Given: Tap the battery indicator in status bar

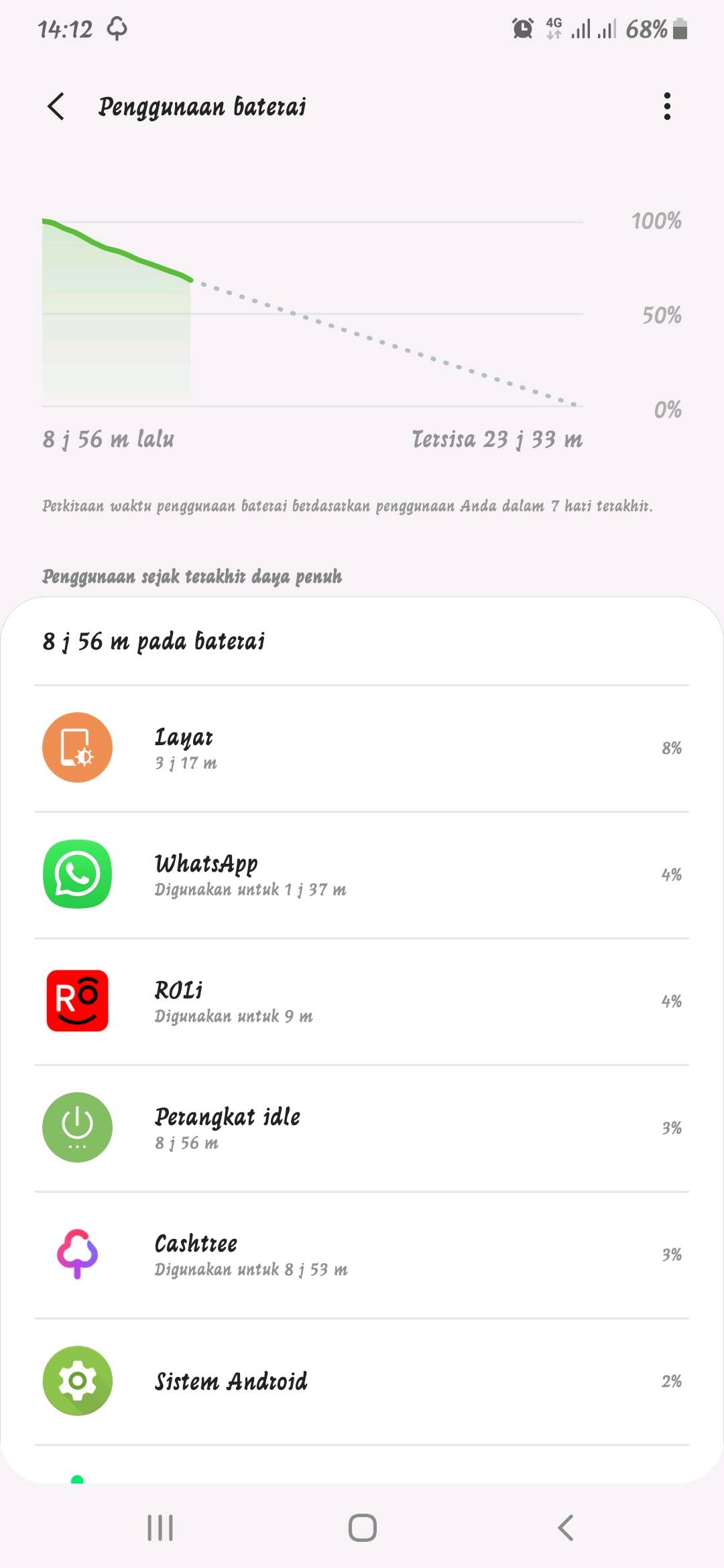Looking at the screenshot, I should (x=679, y=28).
